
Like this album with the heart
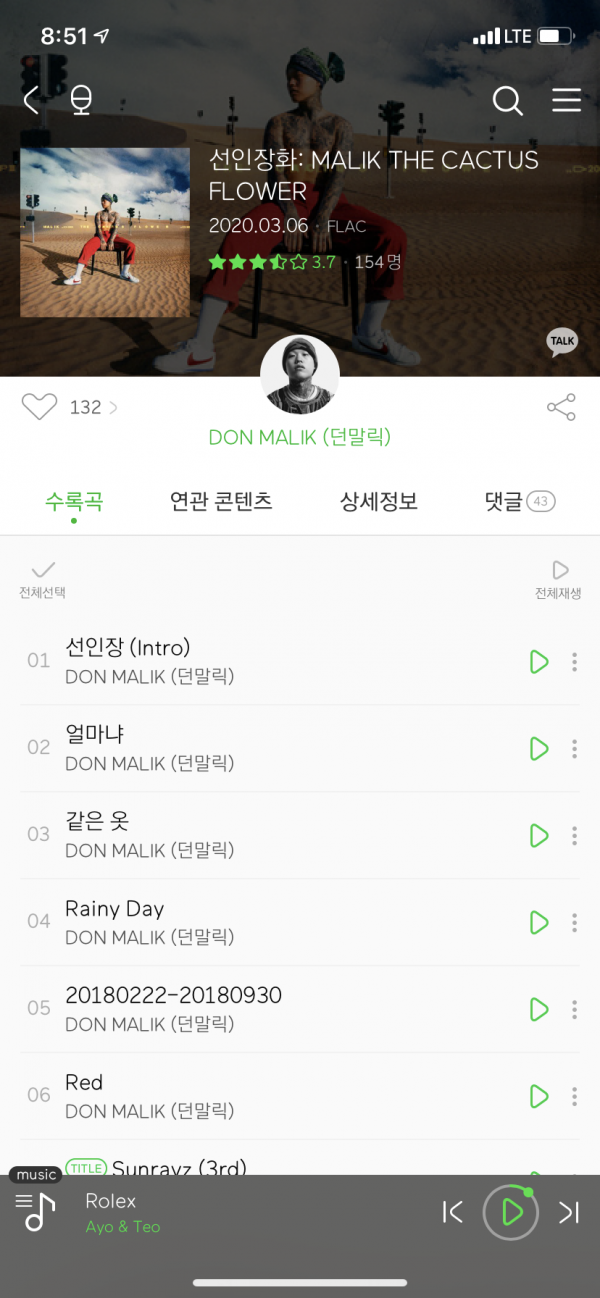(40, 407)
